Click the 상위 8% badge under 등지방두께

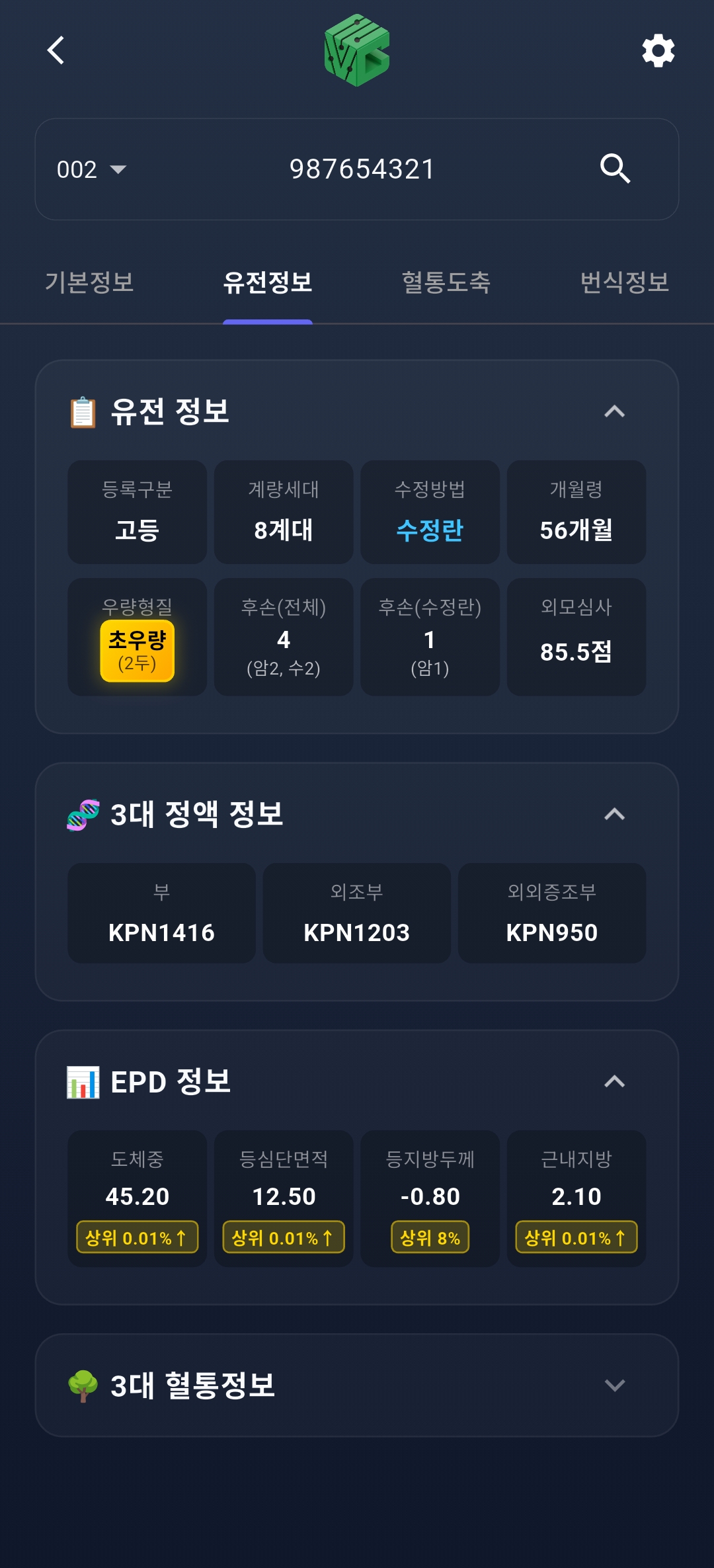430,1237
